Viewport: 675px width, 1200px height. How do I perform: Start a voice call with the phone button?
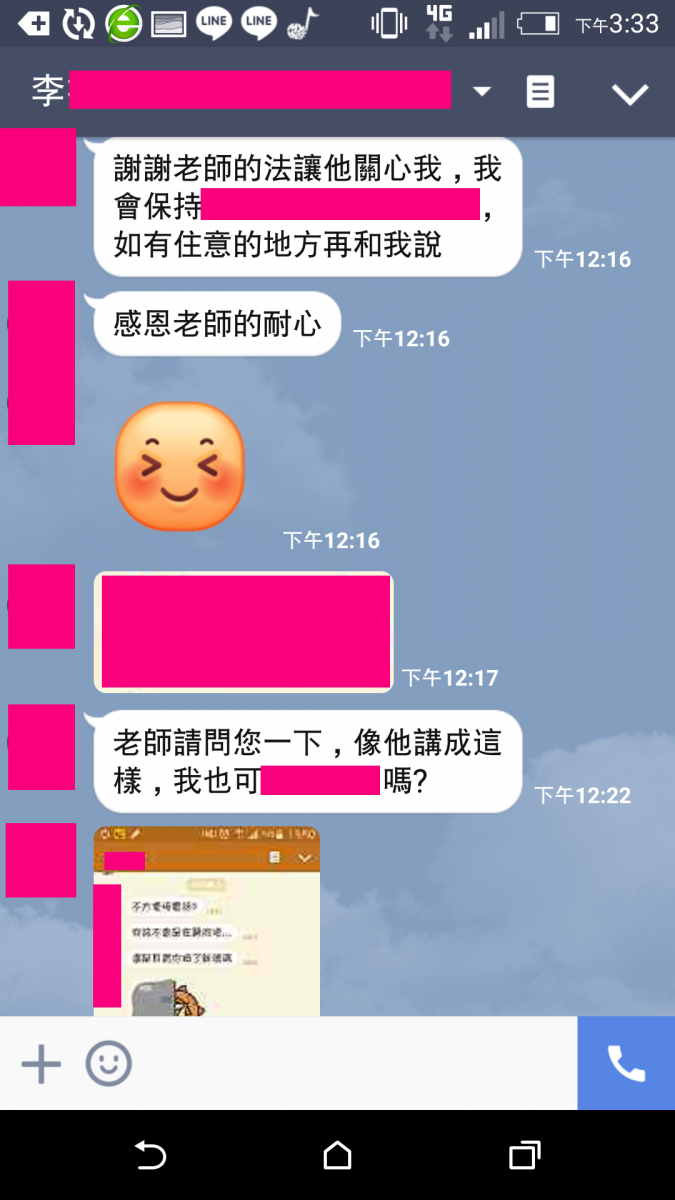tap(626, 1064)
